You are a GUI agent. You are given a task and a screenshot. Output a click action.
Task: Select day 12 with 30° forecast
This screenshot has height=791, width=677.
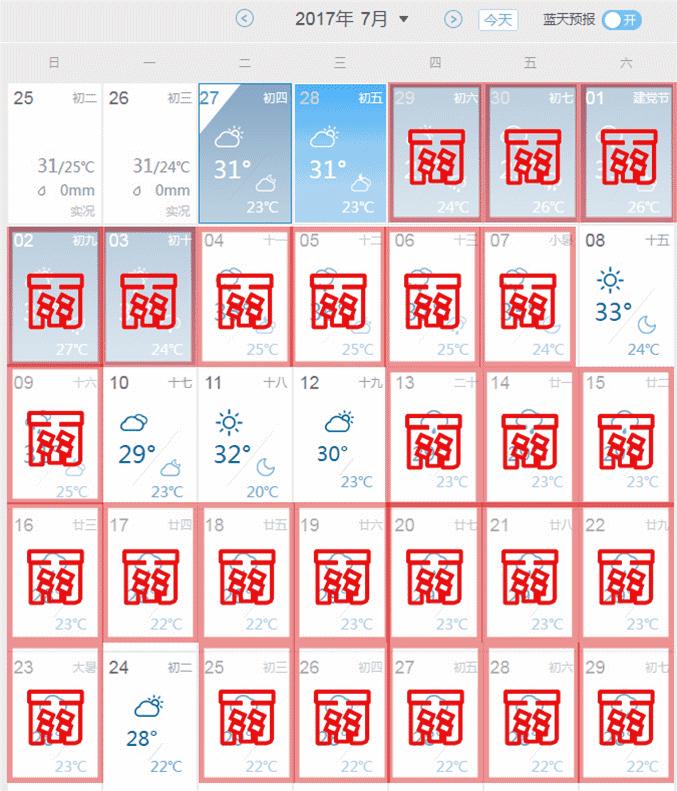[340, 437]
